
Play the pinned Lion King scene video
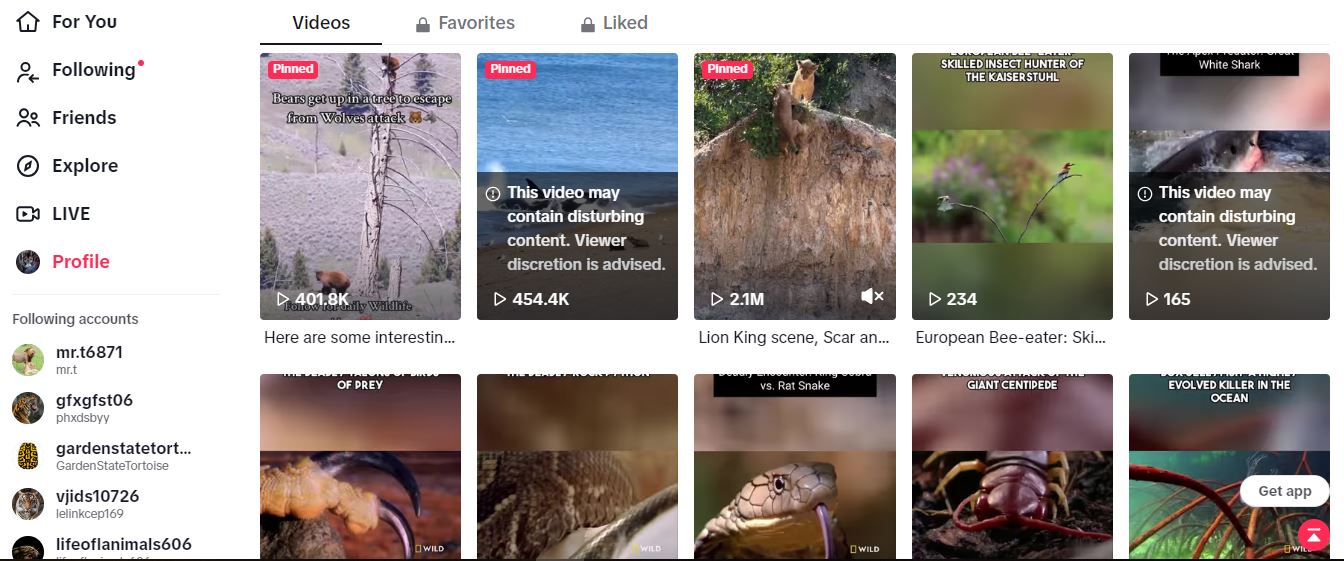794,186
